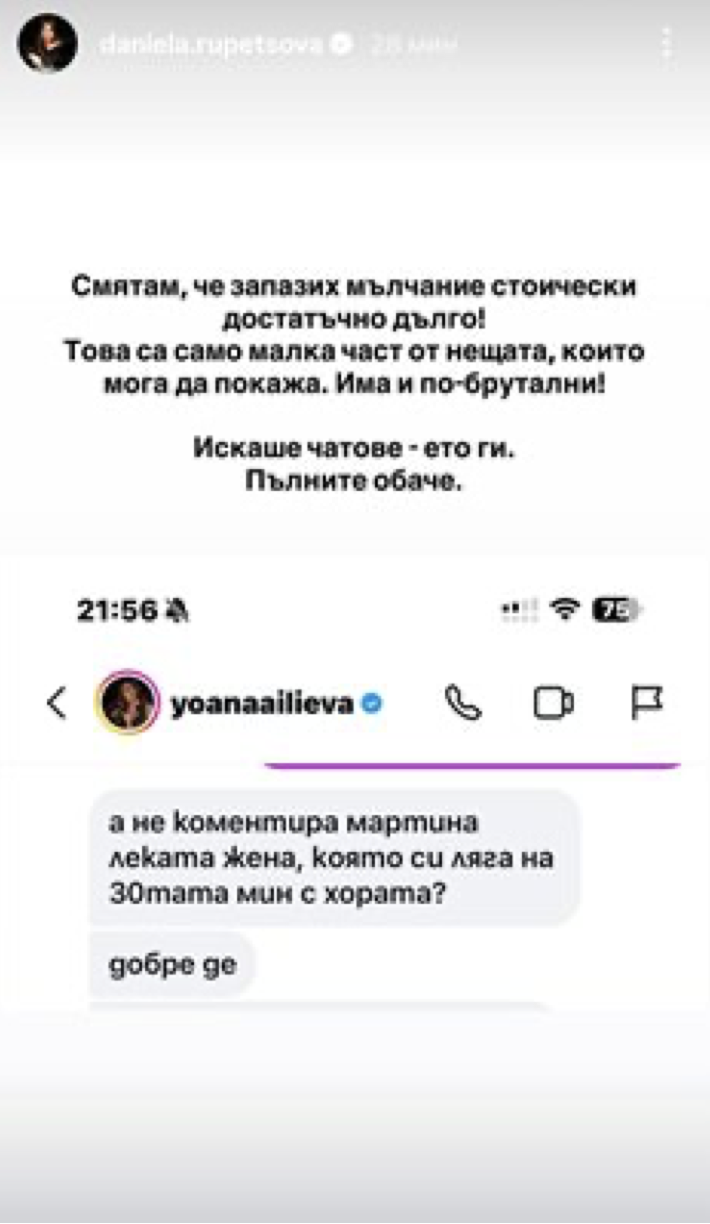Open the story's three-dot overflow menu
The image size is (710, 1224).
pos(667,45)
